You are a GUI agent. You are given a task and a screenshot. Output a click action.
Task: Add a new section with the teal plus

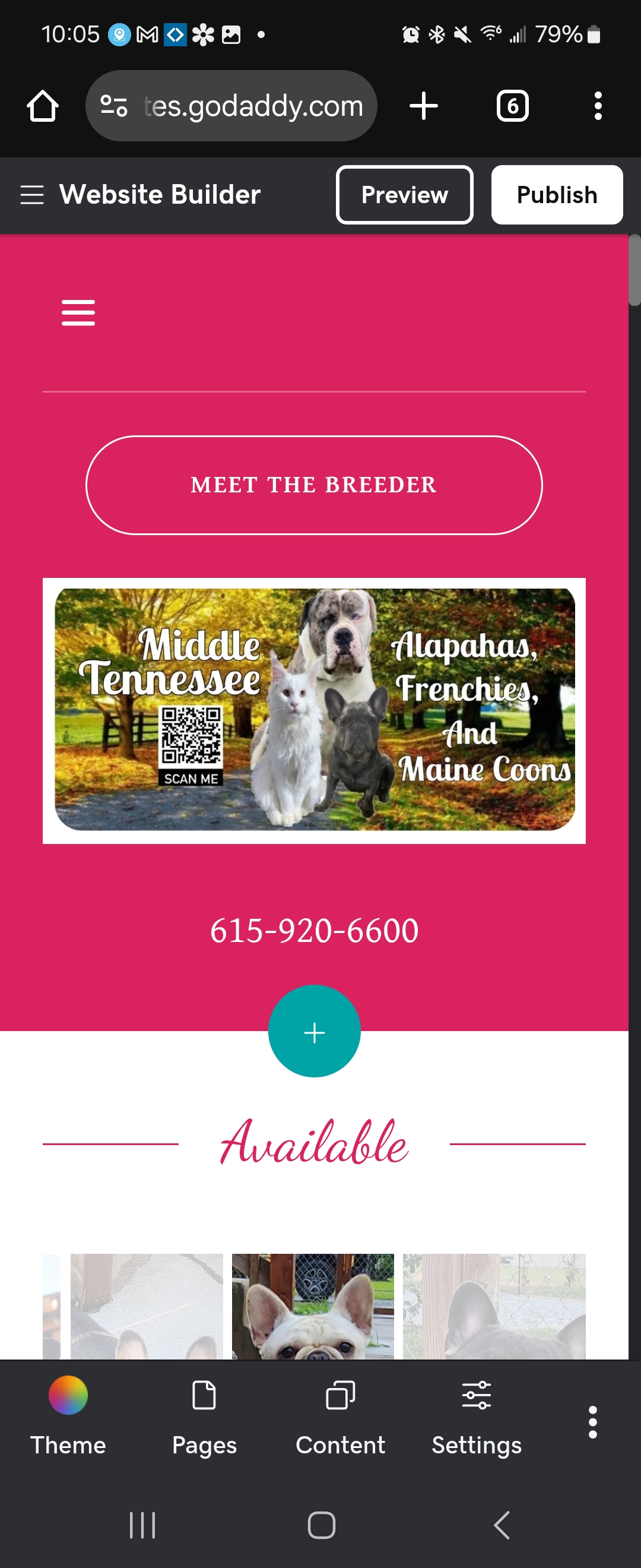(x=314, y=1031)
